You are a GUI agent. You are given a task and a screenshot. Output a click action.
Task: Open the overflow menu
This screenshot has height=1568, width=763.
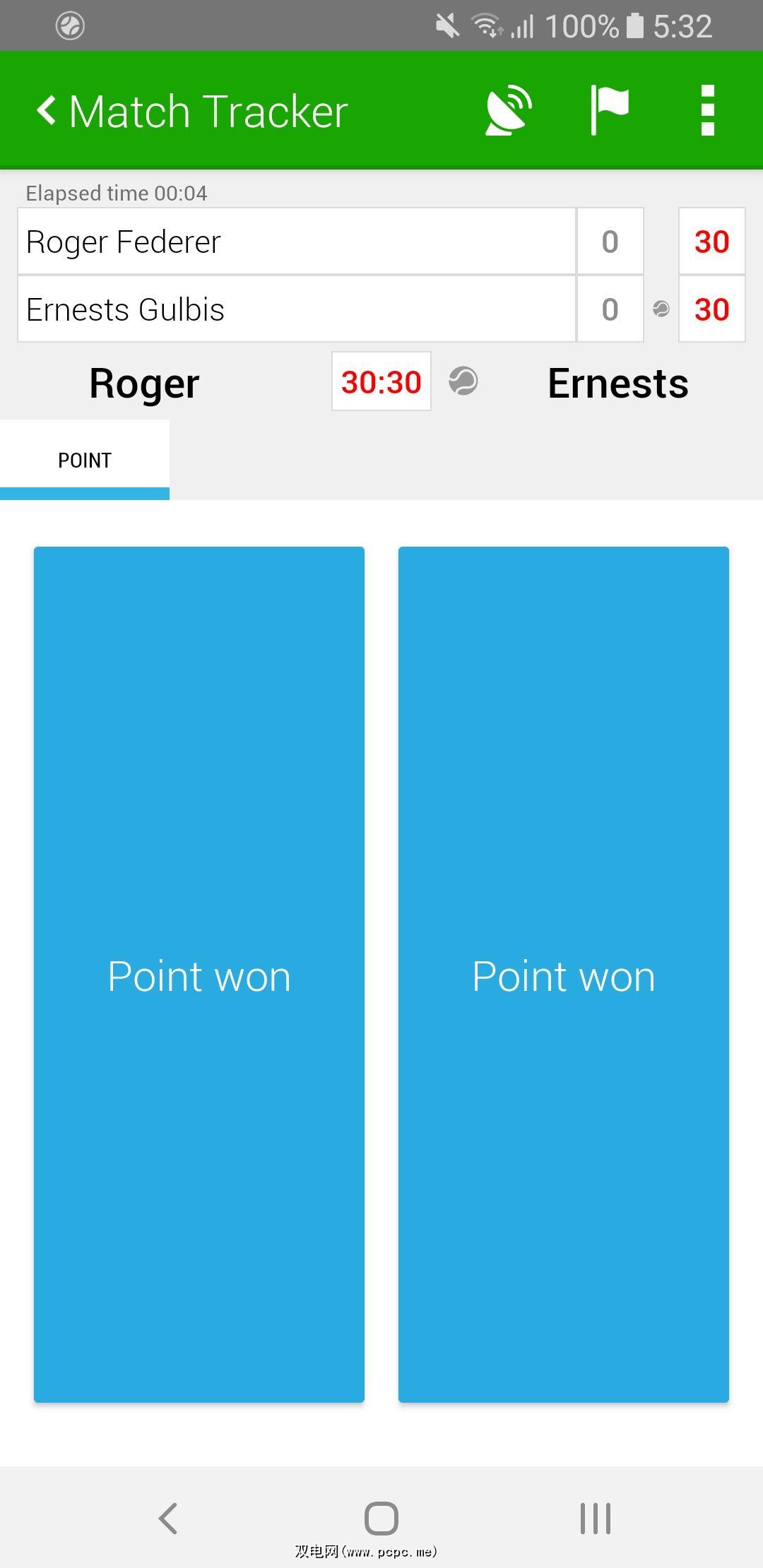[x=707, y=110]
